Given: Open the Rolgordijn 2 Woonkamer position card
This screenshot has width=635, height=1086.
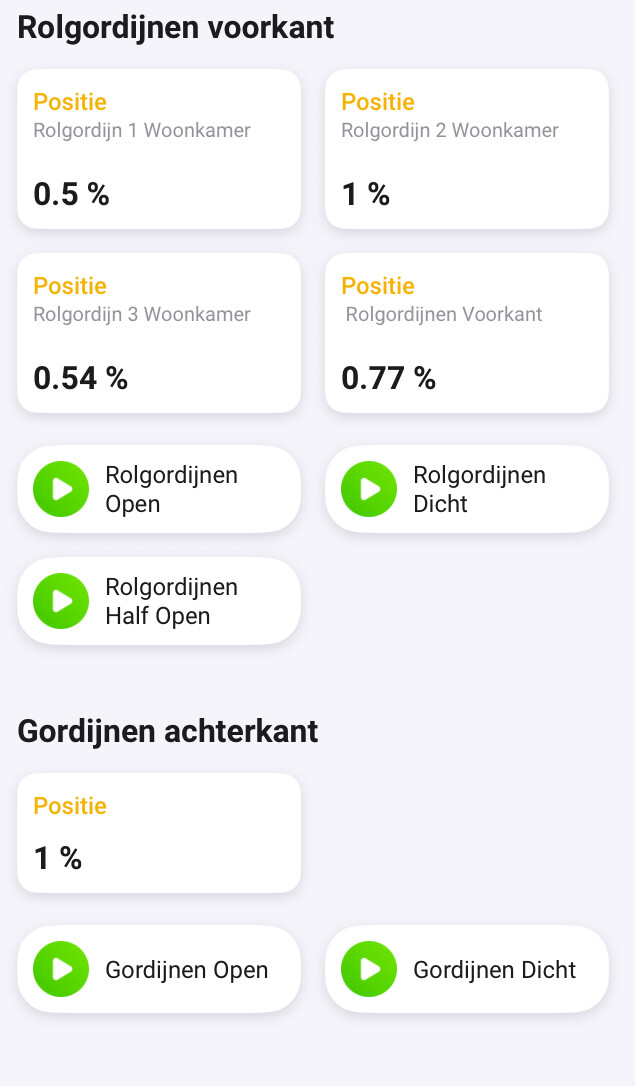Looking at the screenshot, I should 467,149.
